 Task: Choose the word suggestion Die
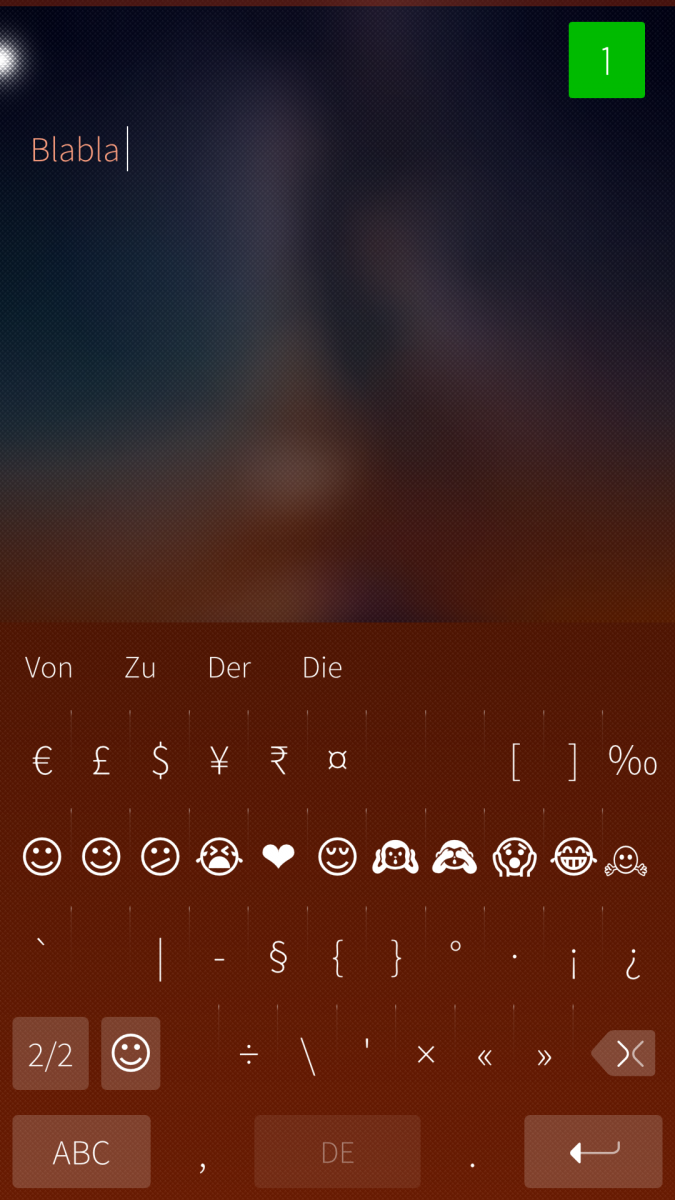[x=322, y=668]
